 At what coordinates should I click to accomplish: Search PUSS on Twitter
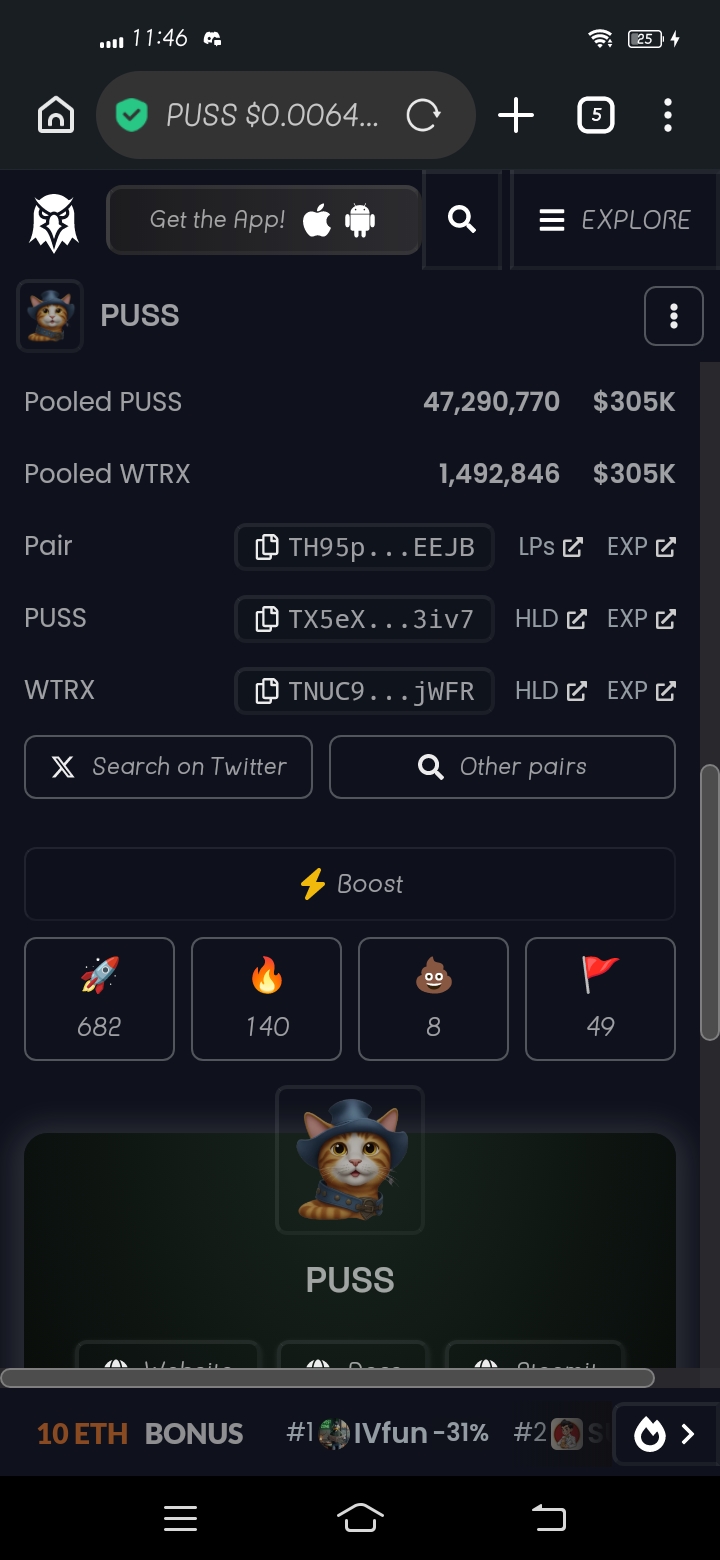pos(168,767)
